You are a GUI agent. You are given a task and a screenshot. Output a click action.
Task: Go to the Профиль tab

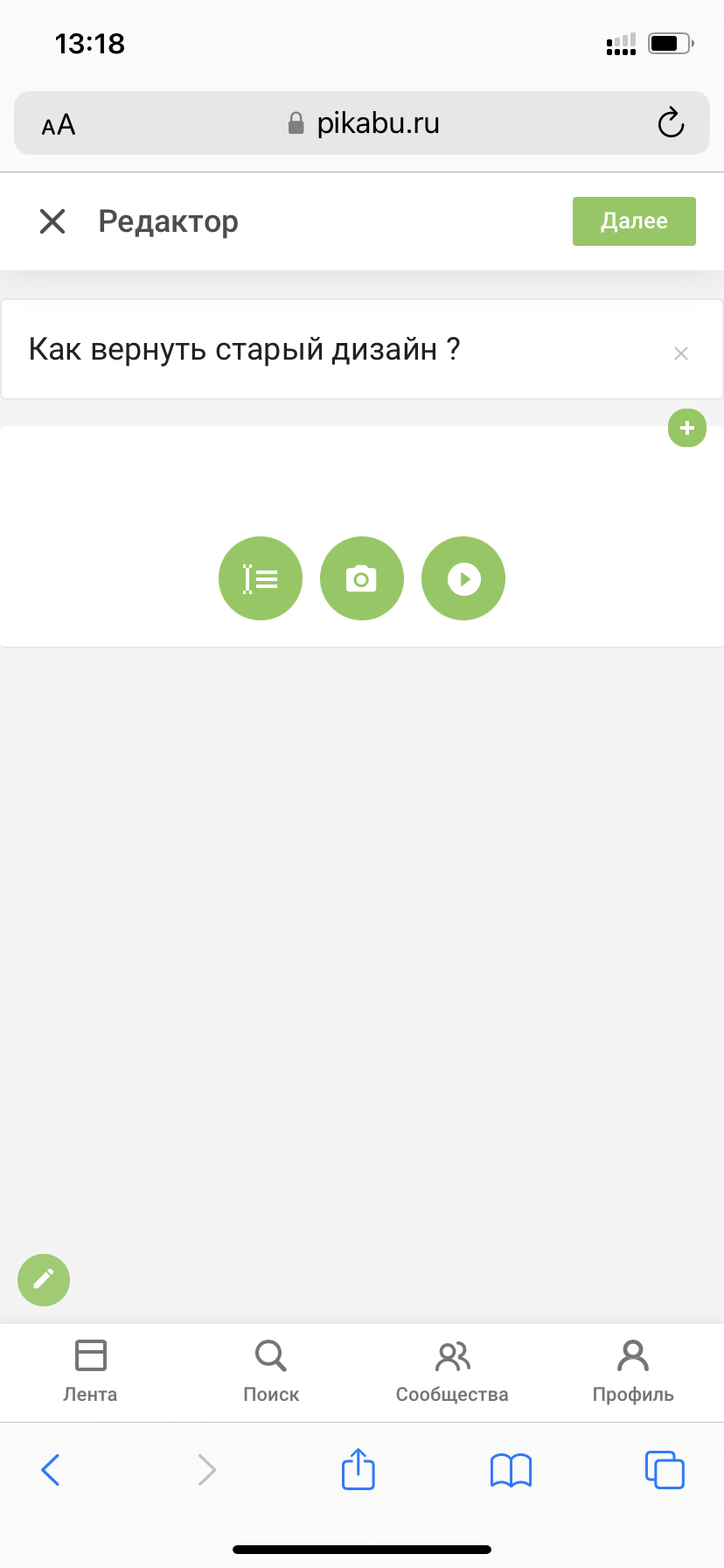pyautogui.click(x=633, y=1370)
